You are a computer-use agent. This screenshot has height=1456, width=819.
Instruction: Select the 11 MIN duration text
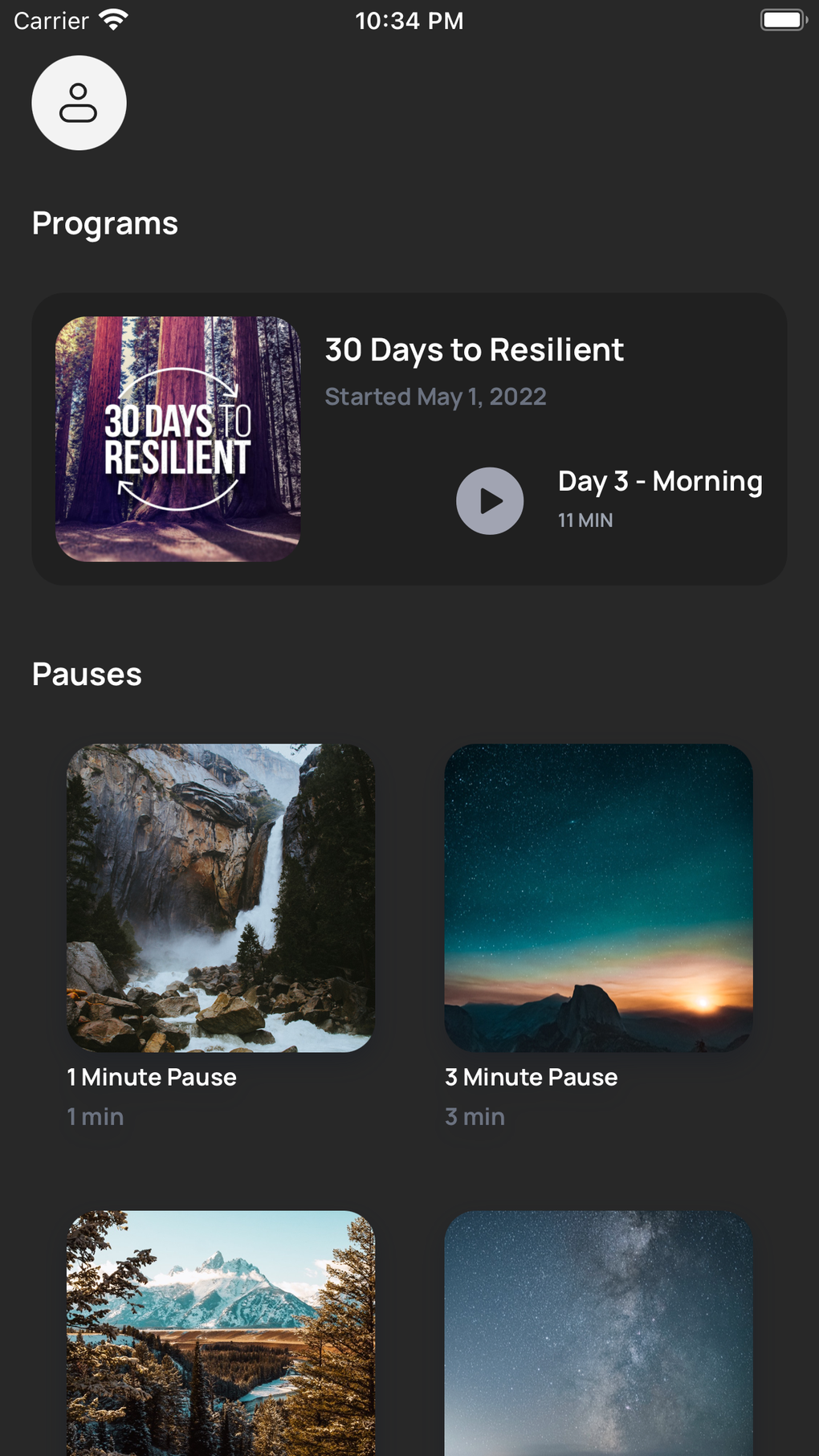(x=585, y=520)
